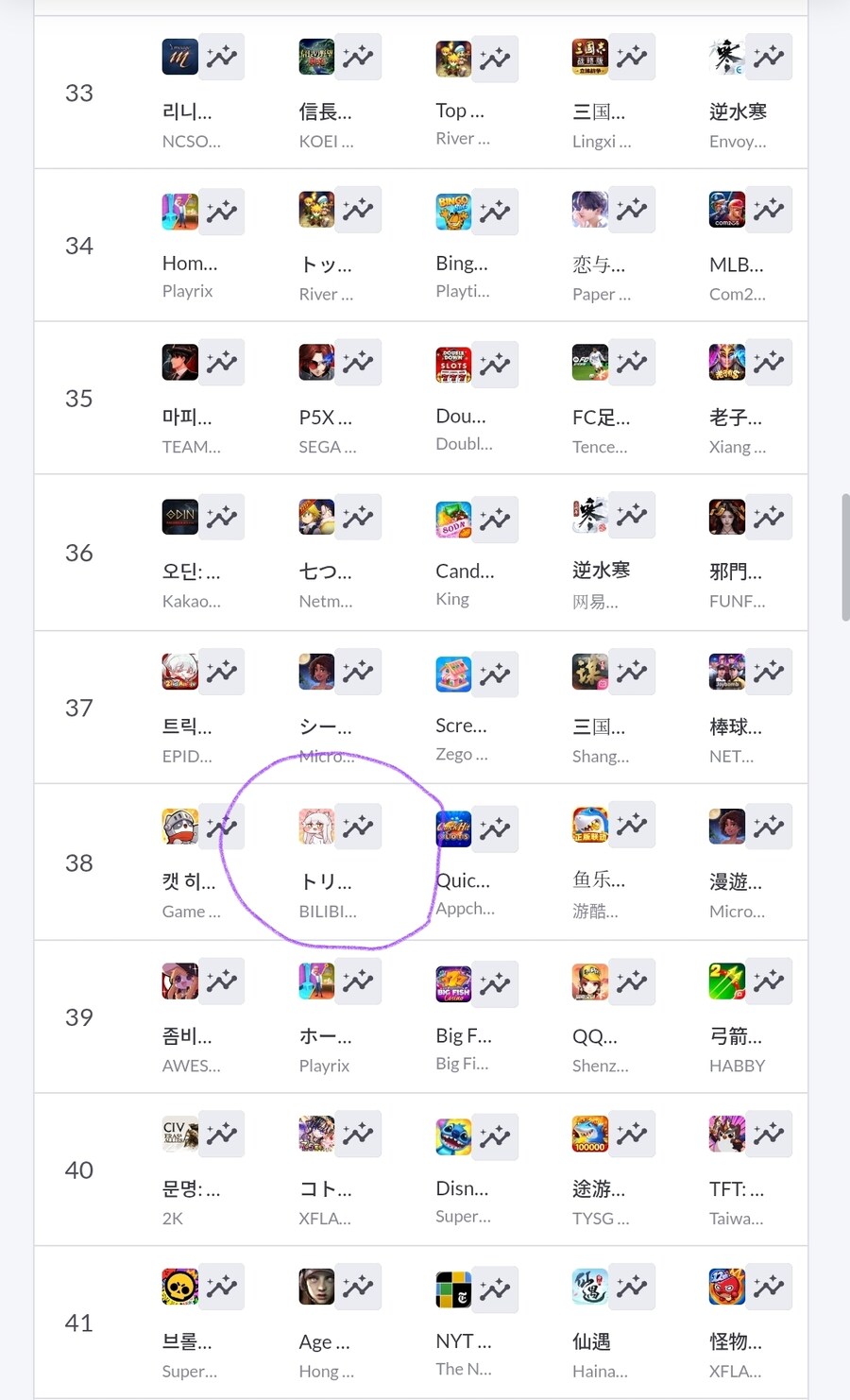850x1400 pixels.
Task: Open the 仙遇 app by Haina...
Action: pyautogui.click(x=590, y=1287)
